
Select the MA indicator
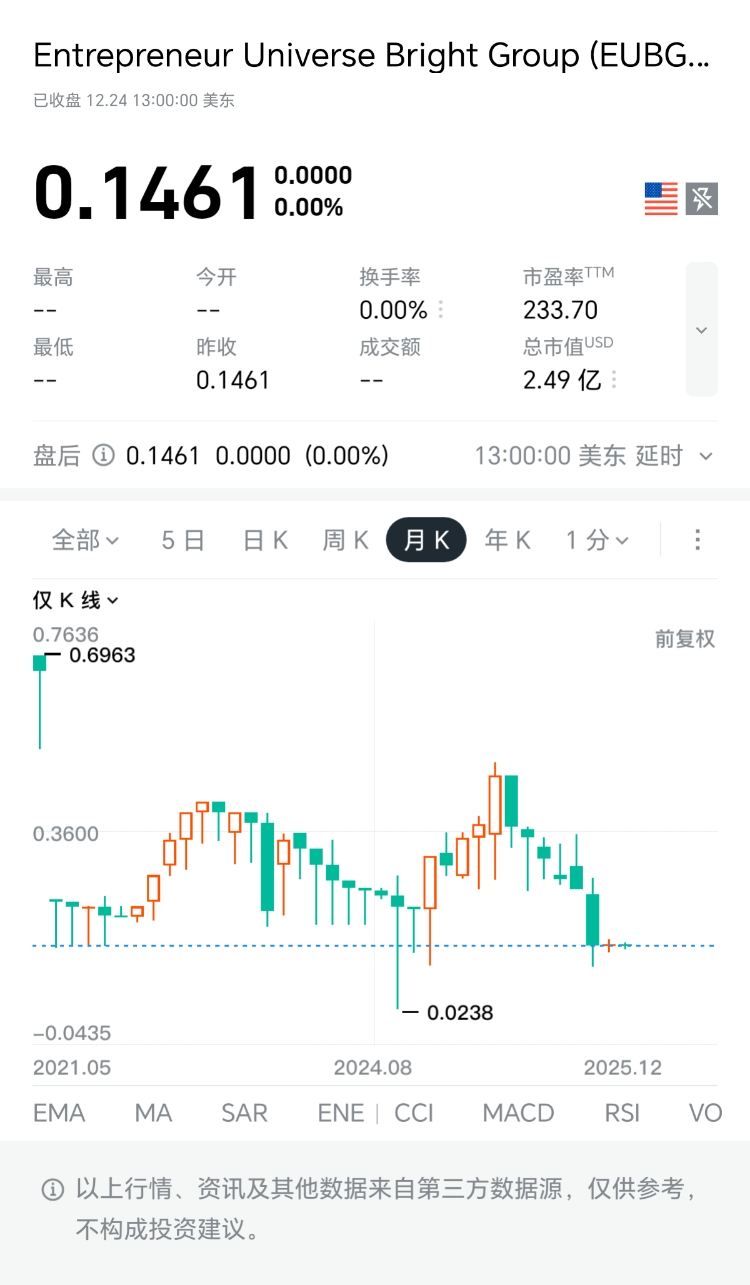[x=153, y=1113]
